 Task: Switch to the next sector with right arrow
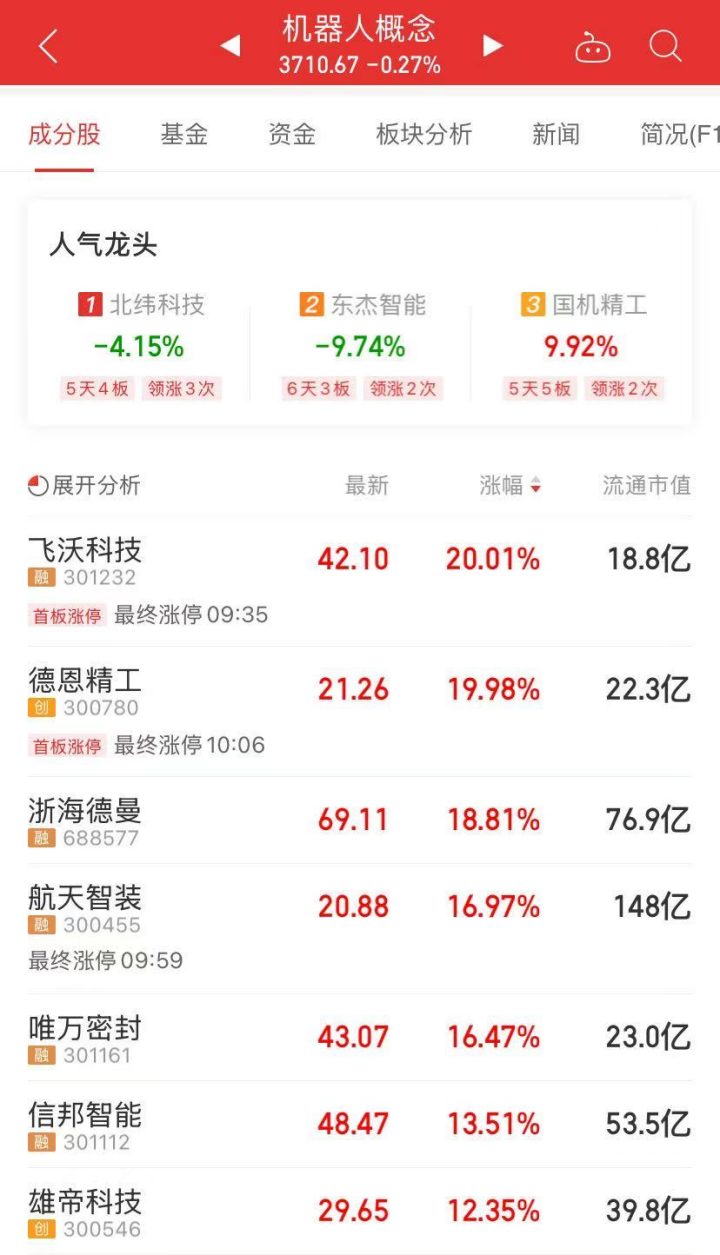492,46
